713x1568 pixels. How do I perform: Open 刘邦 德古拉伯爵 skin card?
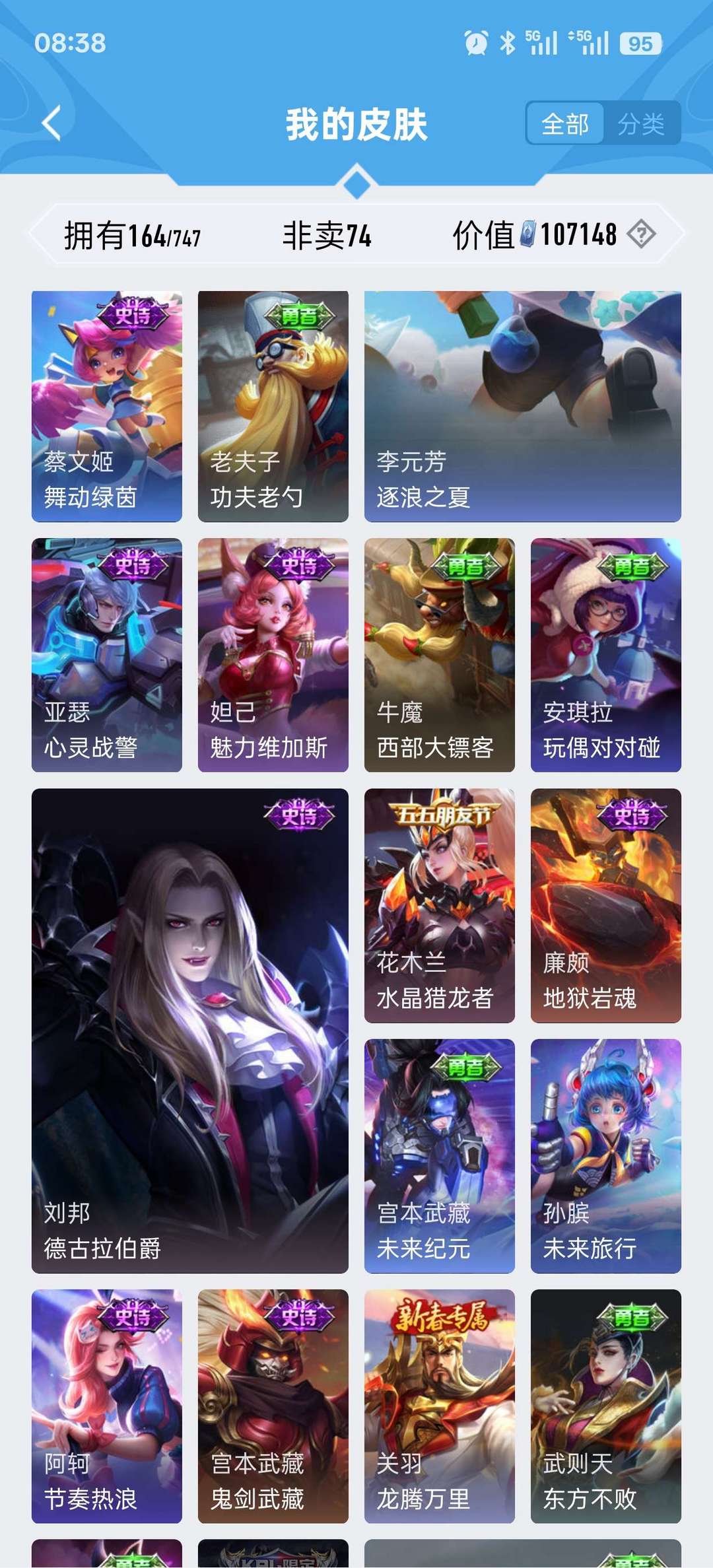(x=190, y=1031)
